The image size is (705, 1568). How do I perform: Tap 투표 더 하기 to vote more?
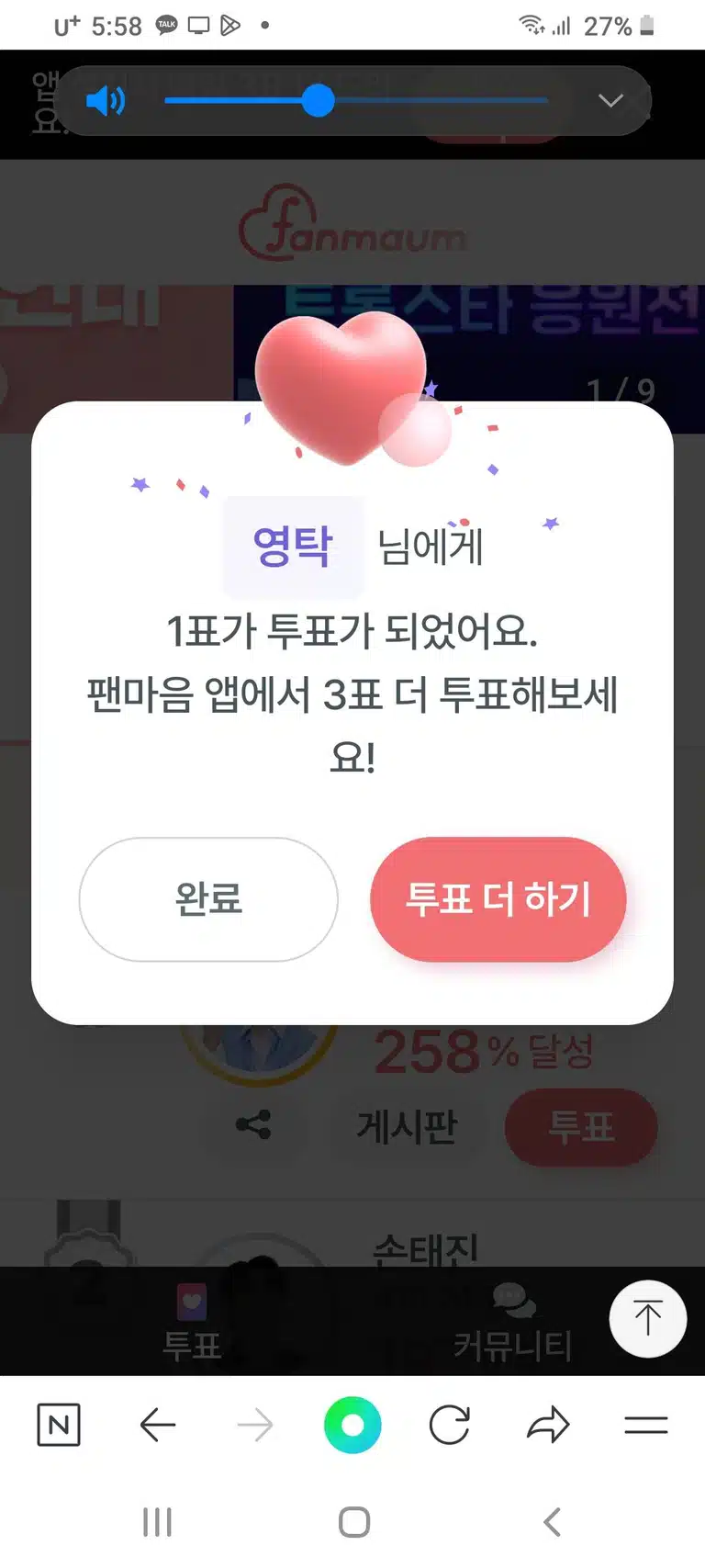pyautogui.click(x=498, y=899)
